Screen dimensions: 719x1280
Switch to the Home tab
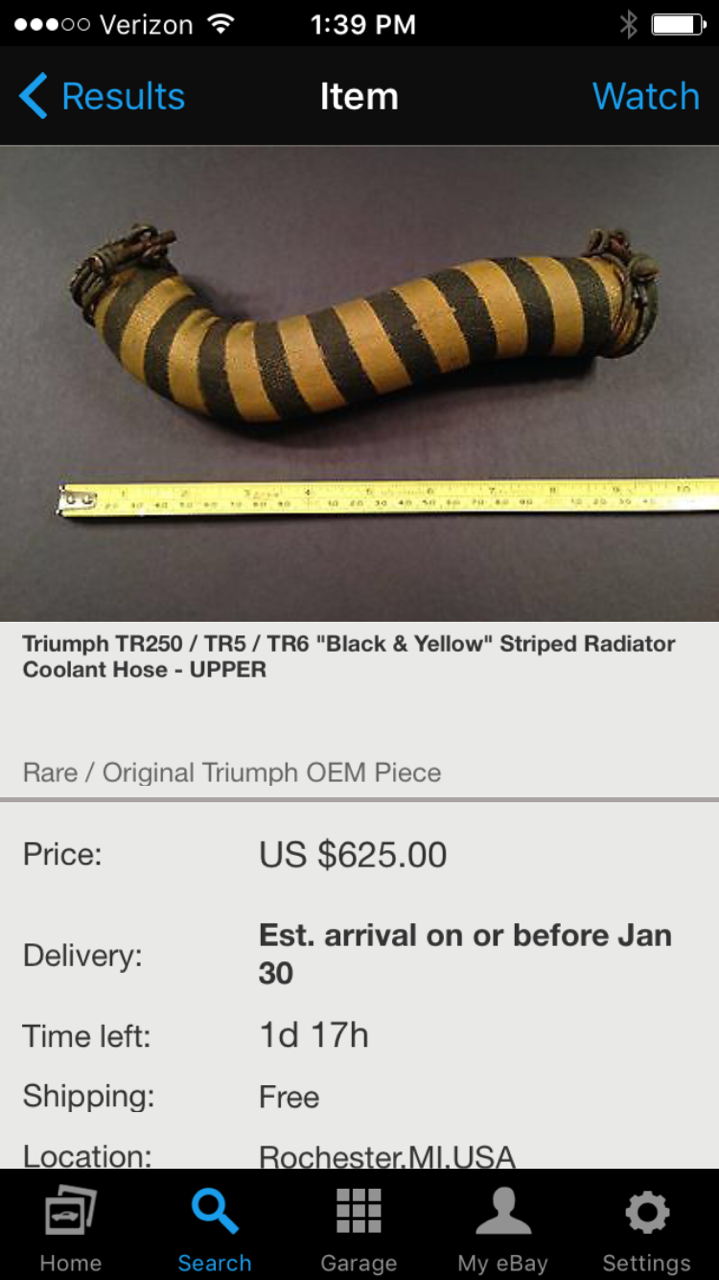[71, 1225]
